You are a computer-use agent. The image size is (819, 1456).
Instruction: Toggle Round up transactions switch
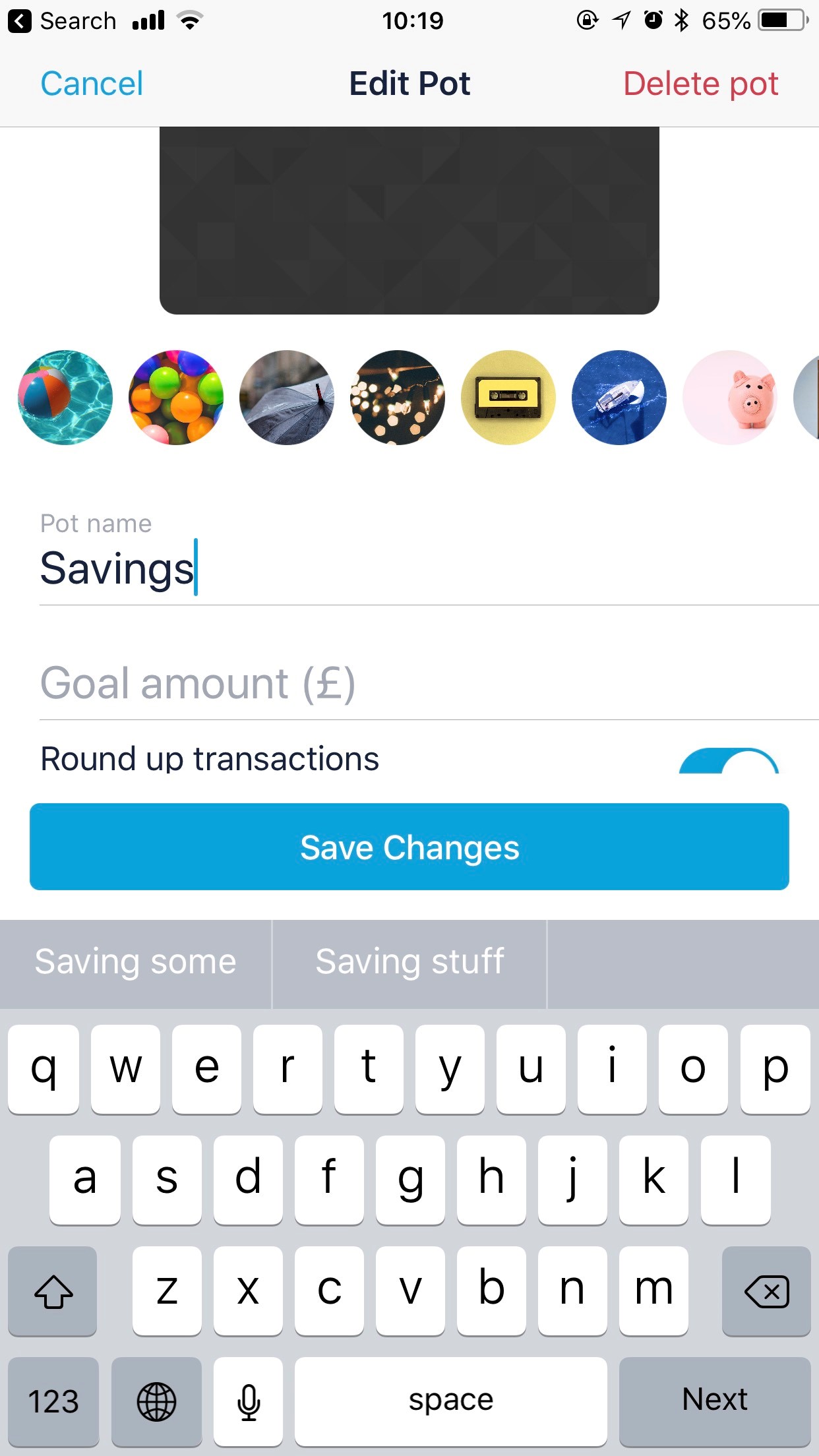pyautogui.click(x=729, y=762)
